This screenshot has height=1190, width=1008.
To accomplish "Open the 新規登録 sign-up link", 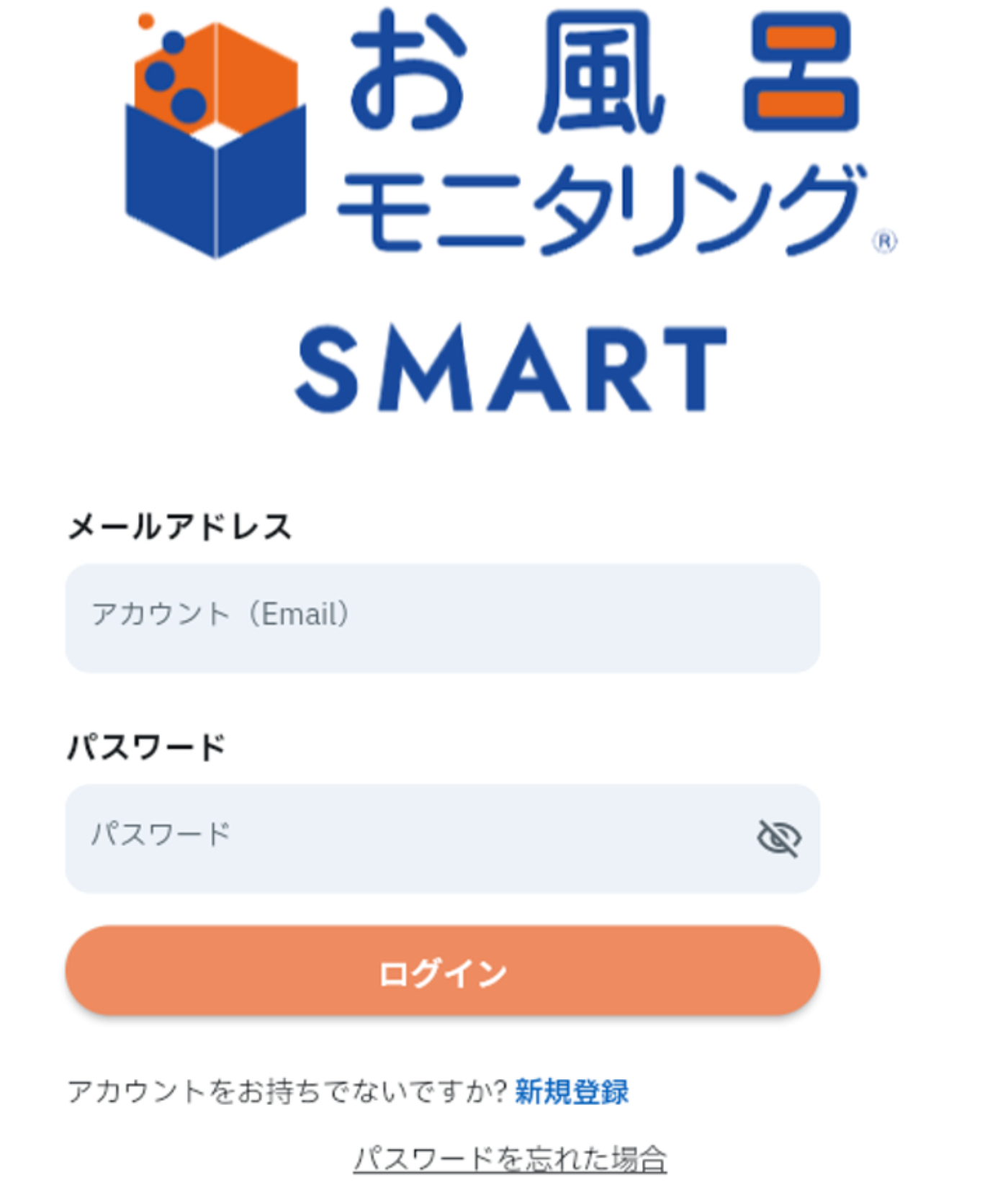I will (572, 1091).
